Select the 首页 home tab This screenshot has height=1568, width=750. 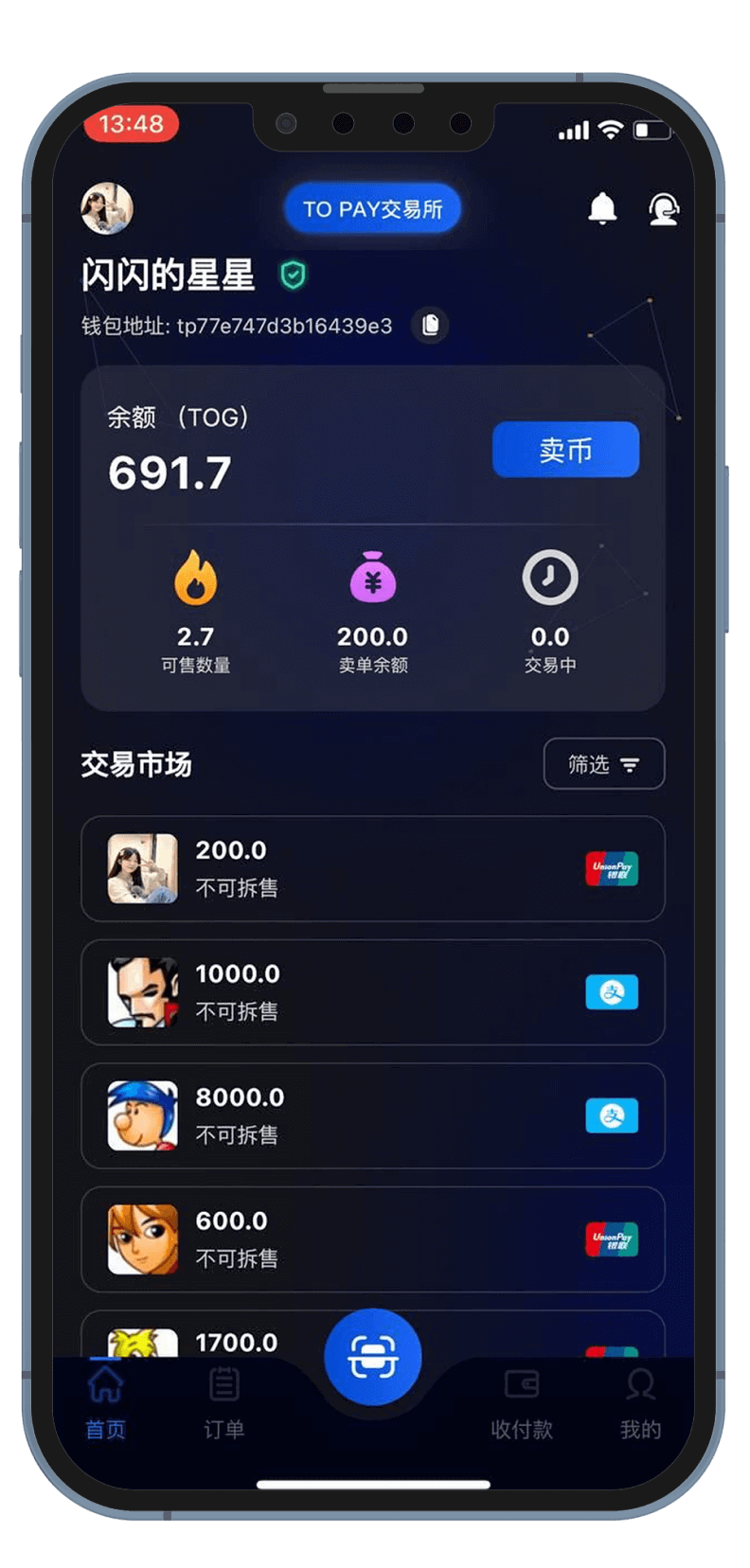(105, 1403)
